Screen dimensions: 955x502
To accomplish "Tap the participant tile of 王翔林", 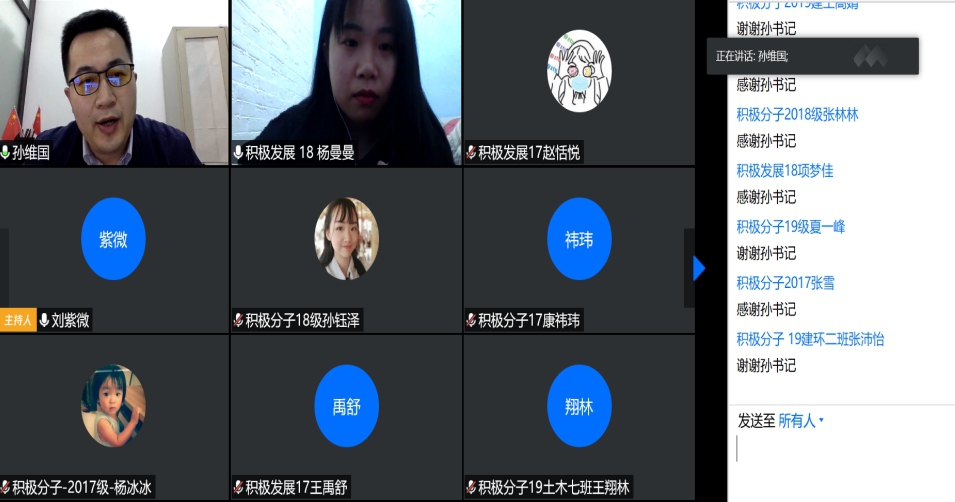I will tap(579, 416).
